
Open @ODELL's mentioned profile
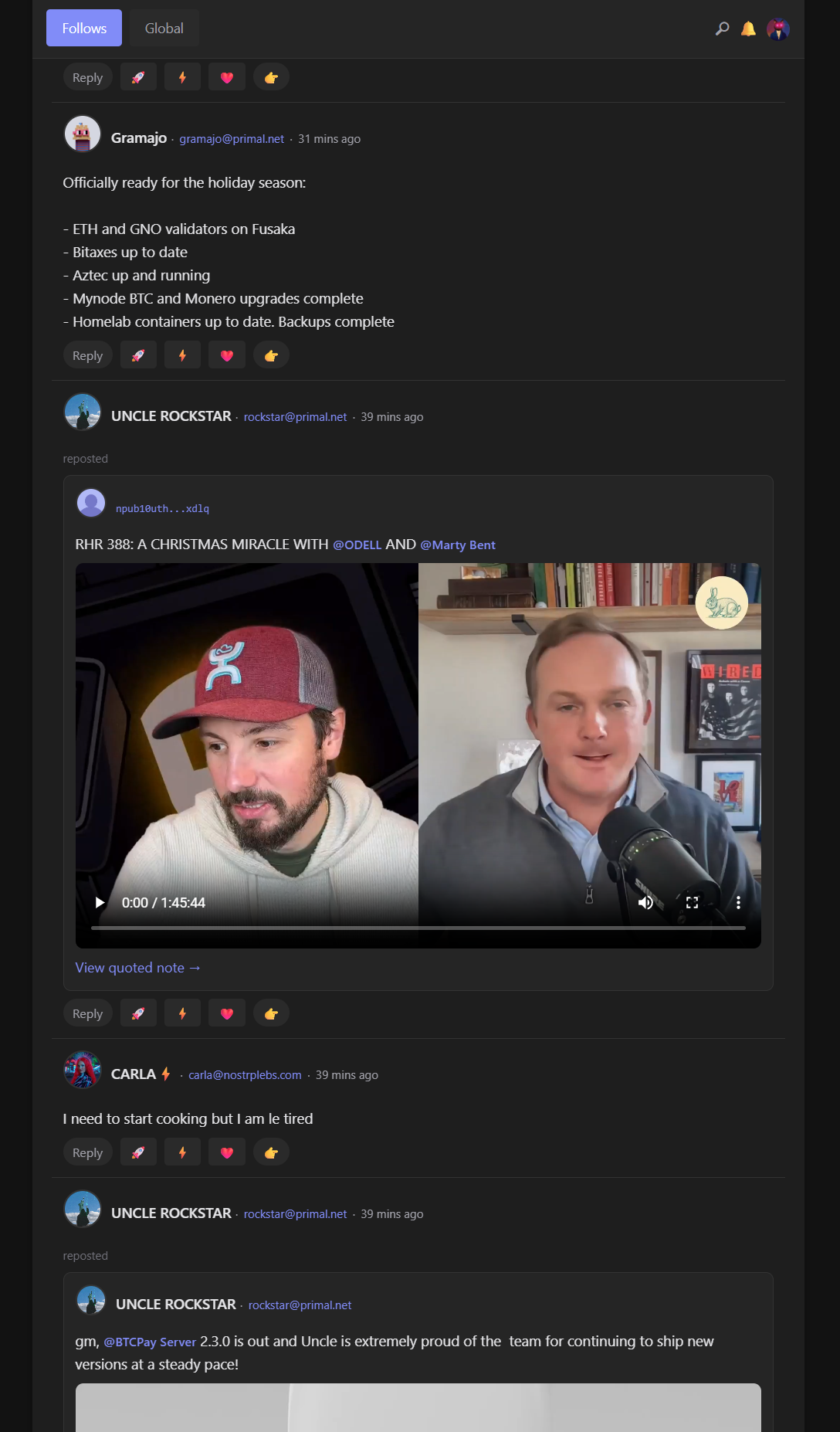pos(357,545)
